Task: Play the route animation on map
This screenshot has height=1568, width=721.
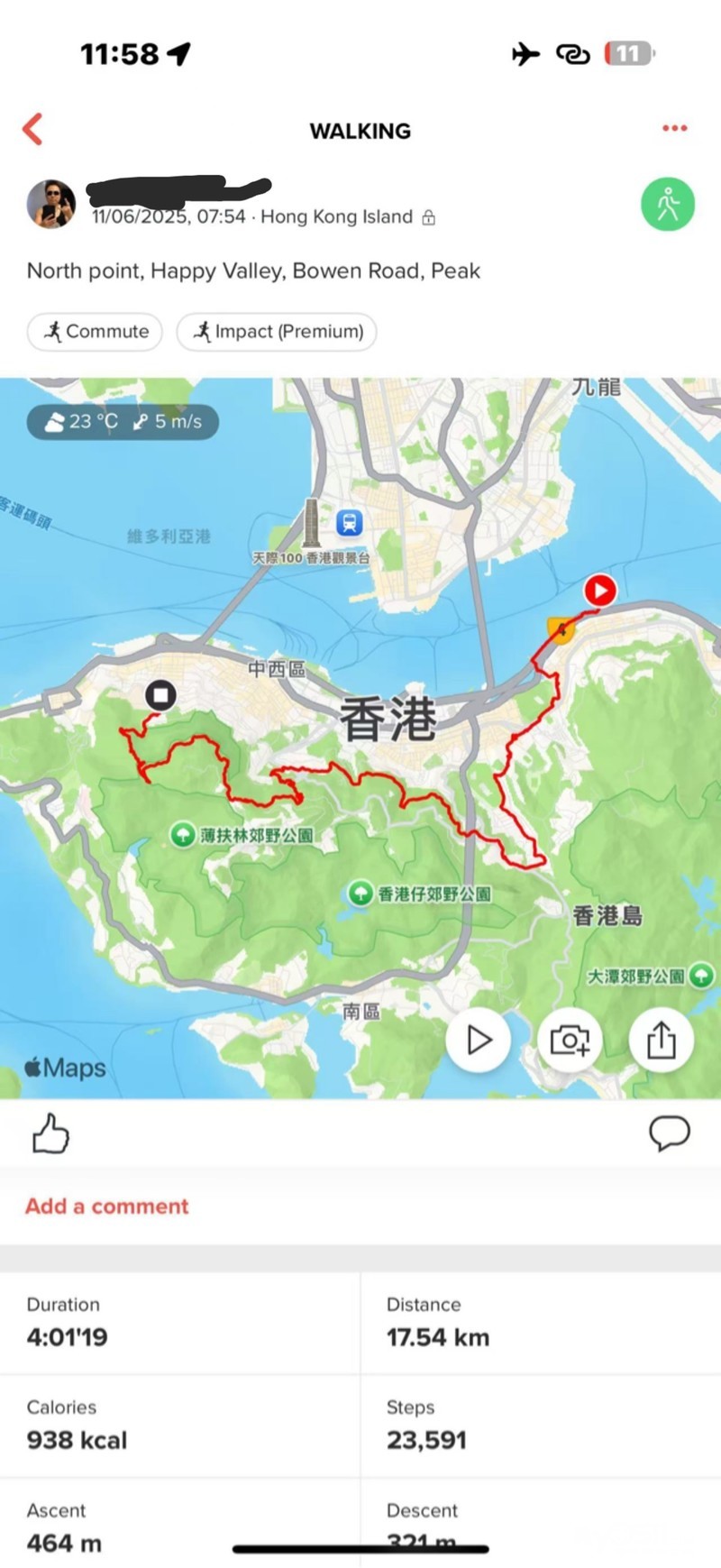Action: pos(479,1041)
